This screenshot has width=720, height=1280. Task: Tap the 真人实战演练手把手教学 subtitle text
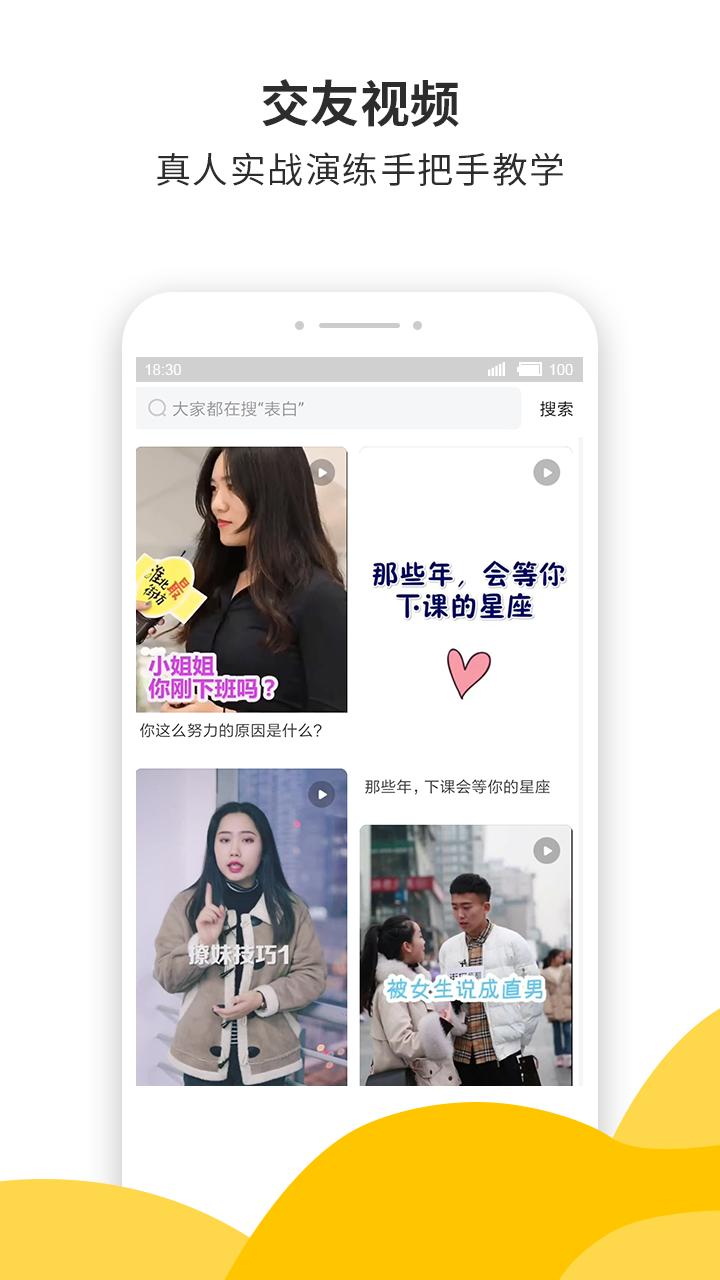coord(360,168)
